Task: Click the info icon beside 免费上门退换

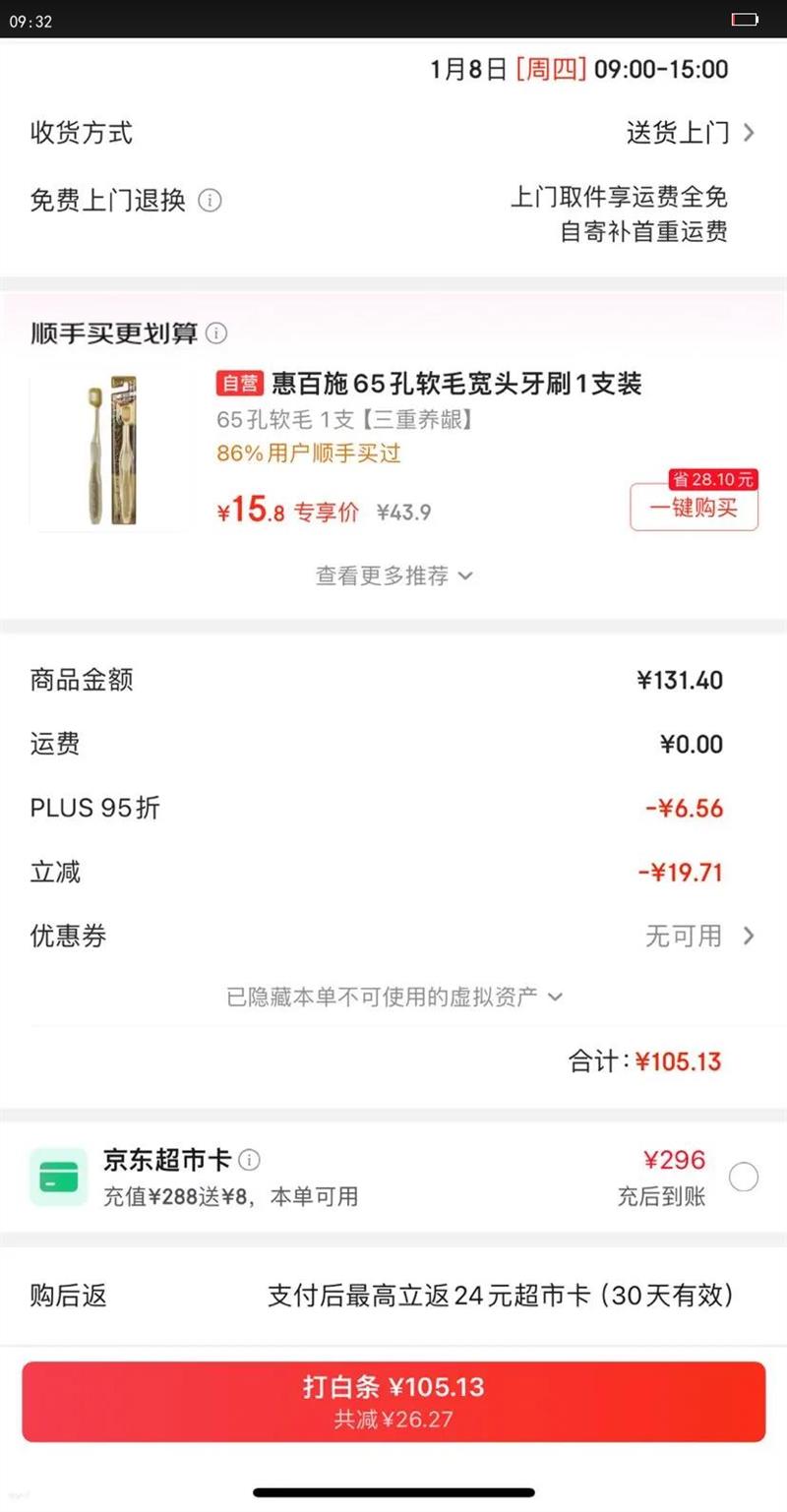Action: (x=209, y=201)
